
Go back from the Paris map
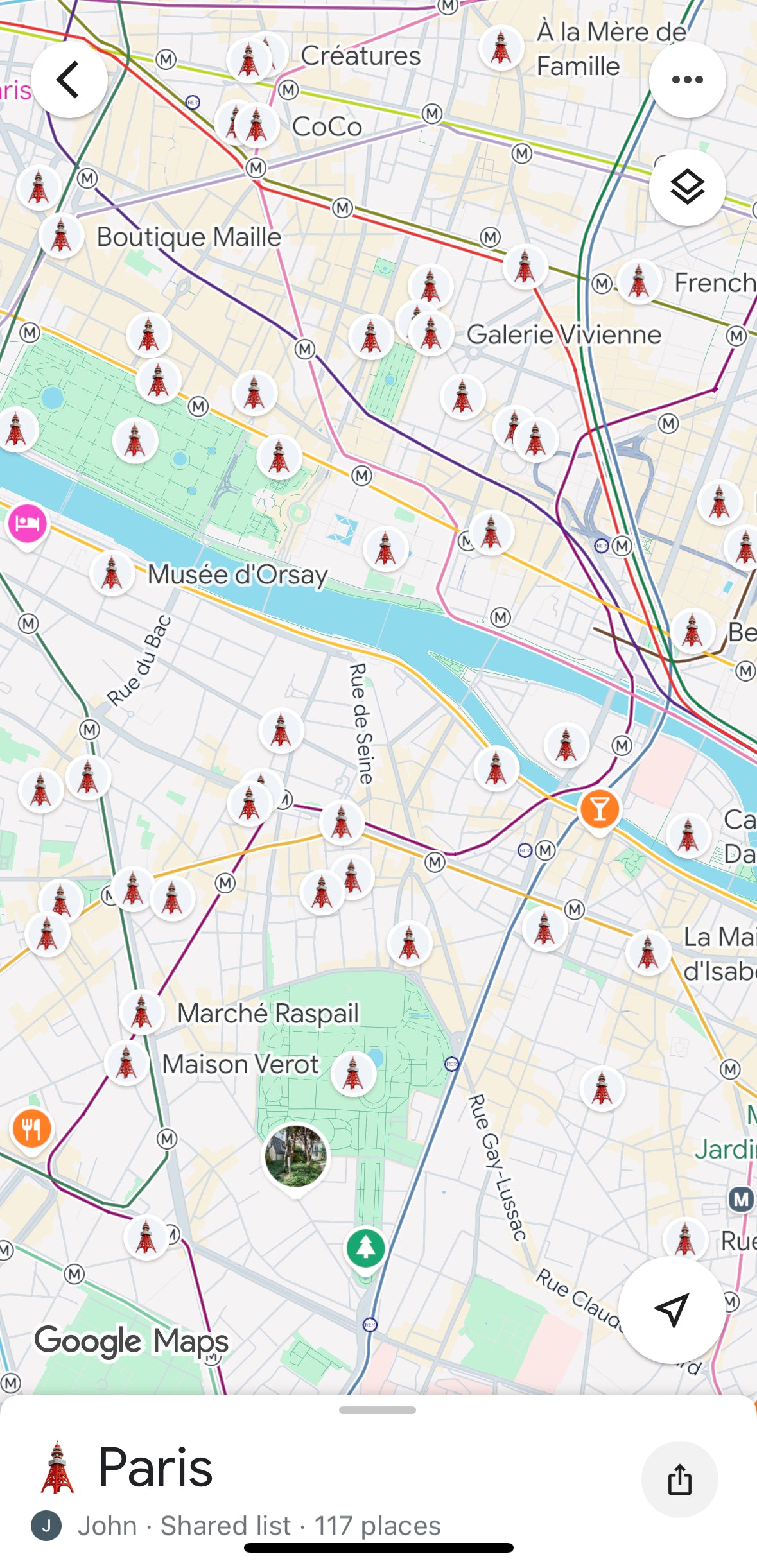(x=69, y=80)
